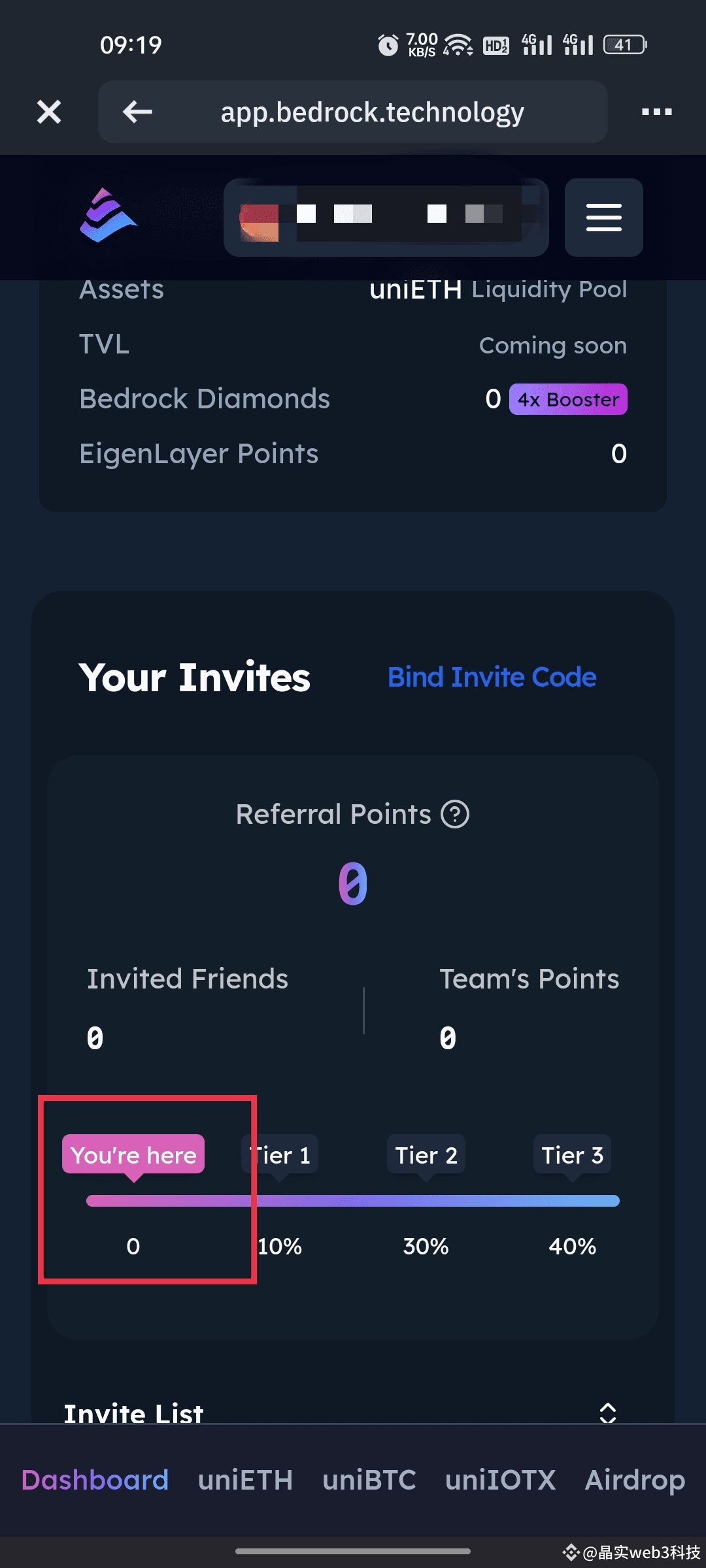This screenshot has height=1568, width=706.
Task: Close the in-app browser window
Action: pos(49,112)
